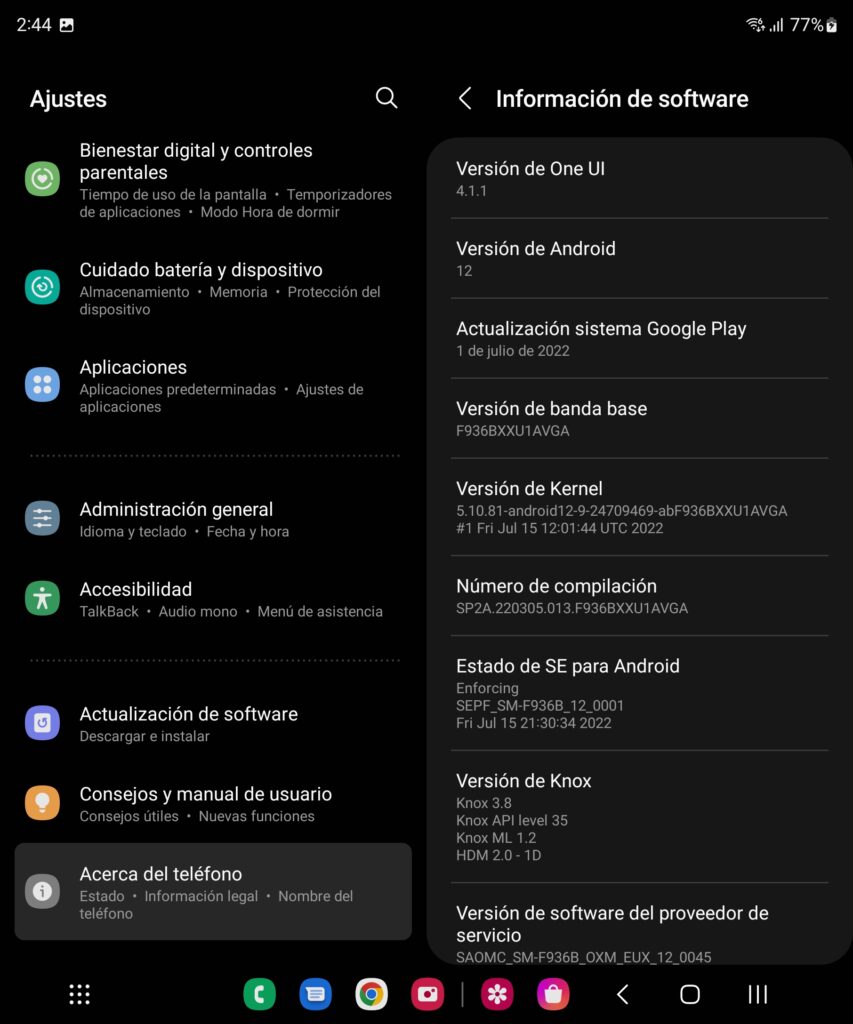Open Actualización sistema Google Play
The height and width of the screenshot is (1024, 853).
point(639,338)
